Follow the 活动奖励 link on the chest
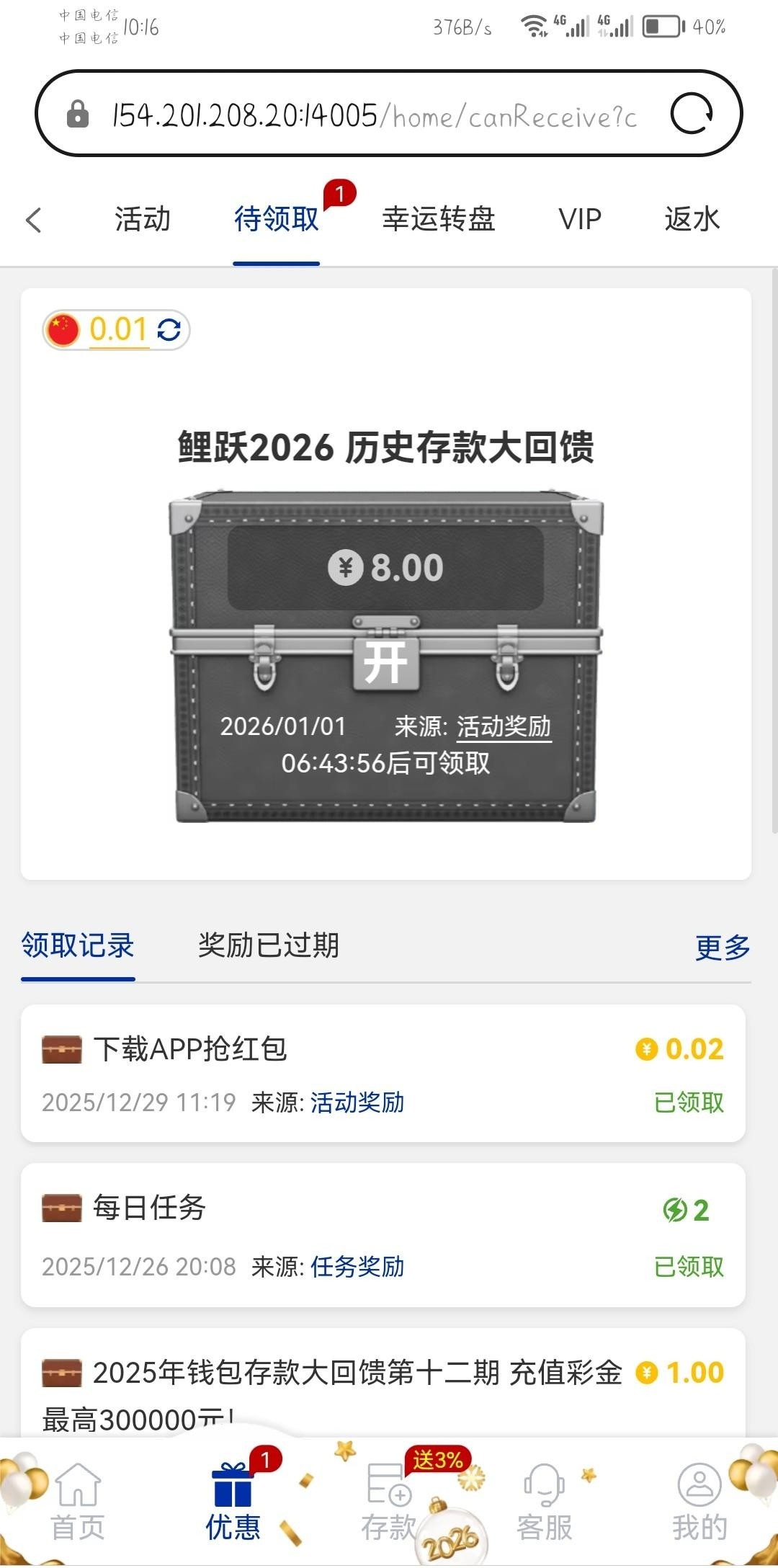Viewport: 778px width, 1568px height. pos(504,726)
